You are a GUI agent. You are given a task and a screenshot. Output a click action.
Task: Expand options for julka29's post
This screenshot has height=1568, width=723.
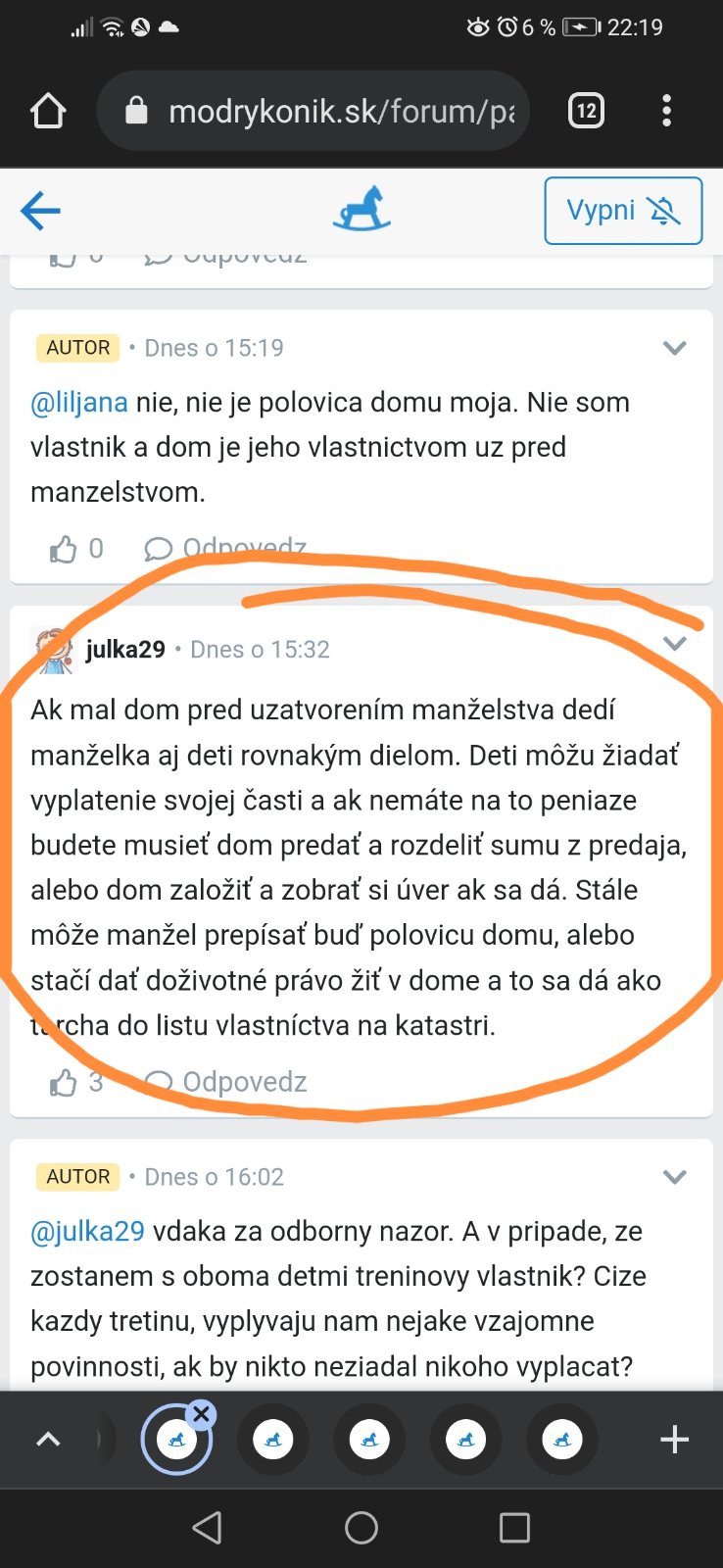pos(674,644)
